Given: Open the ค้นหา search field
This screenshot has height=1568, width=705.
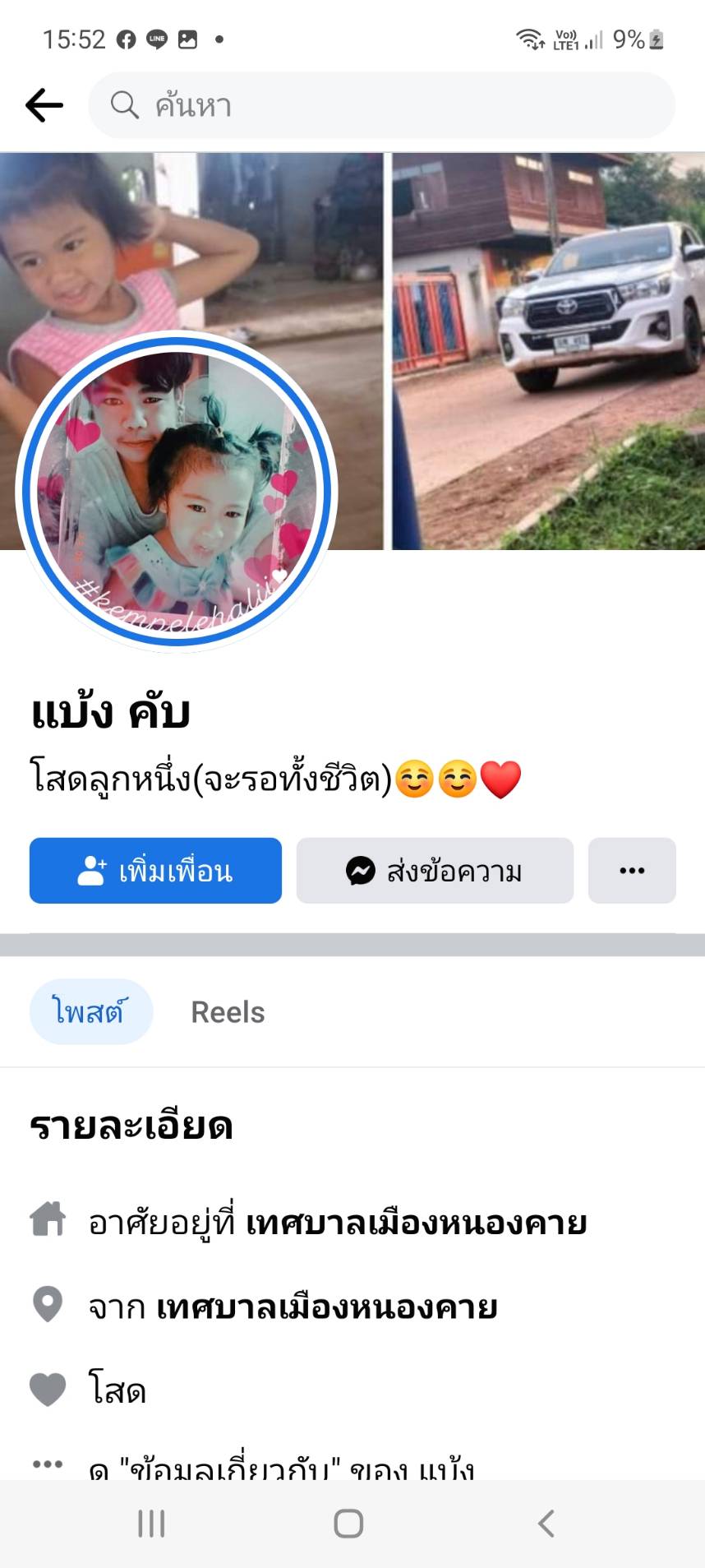Looking at the screenshot, I should click(381, 105).
